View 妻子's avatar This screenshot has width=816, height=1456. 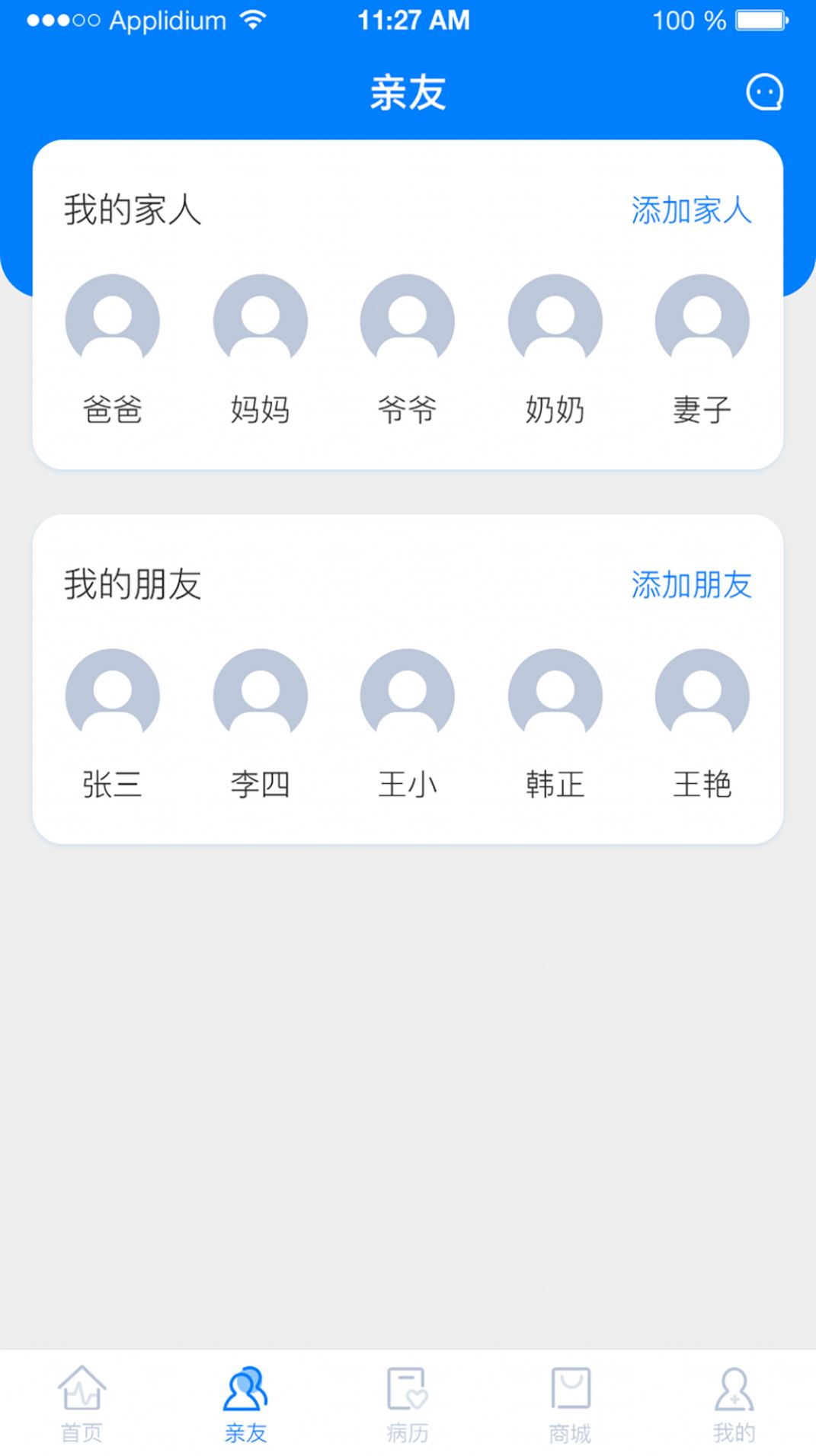tap(702, 321)
